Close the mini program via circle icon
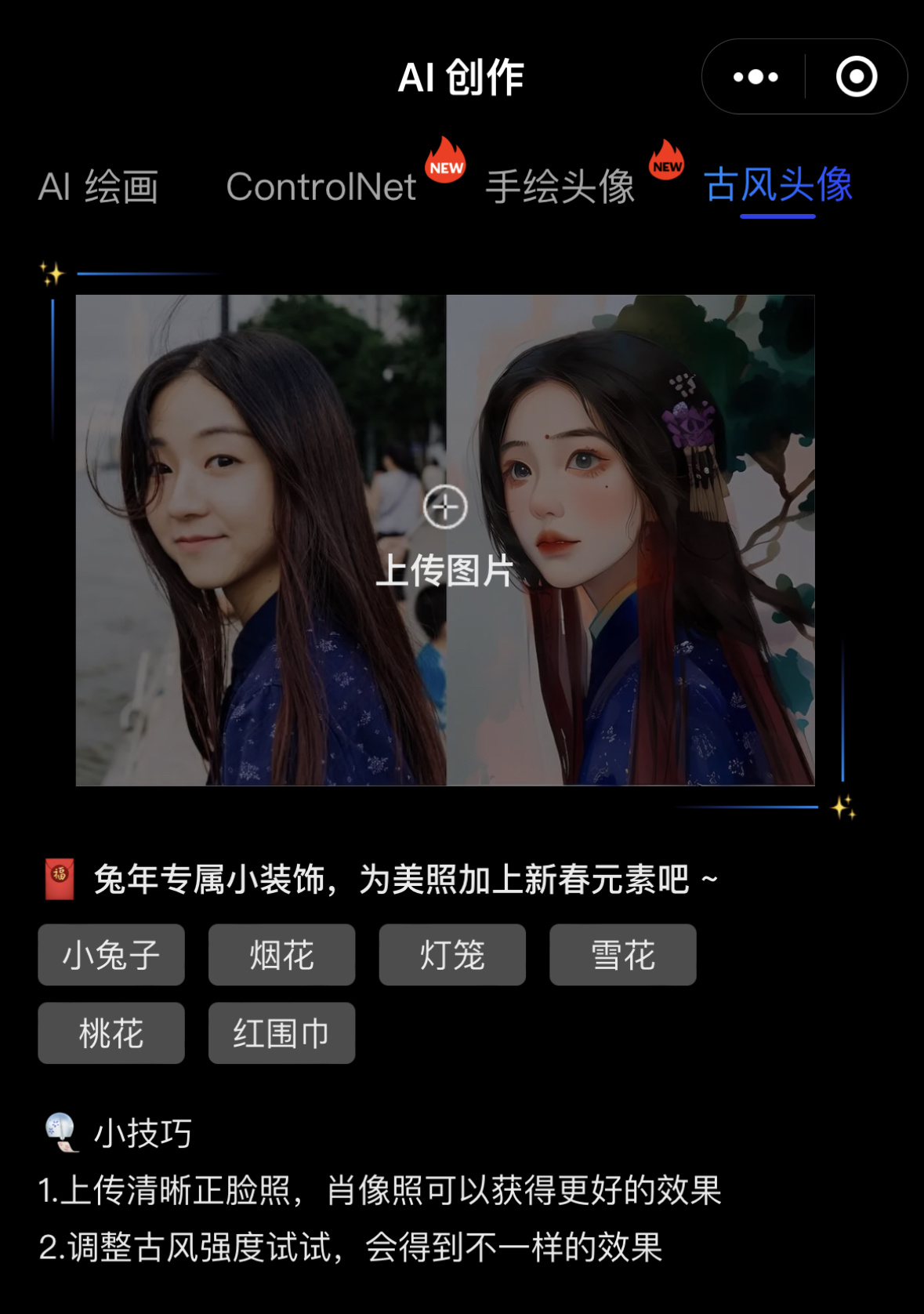Screen dimensions: 924x1314 [856, 77]
